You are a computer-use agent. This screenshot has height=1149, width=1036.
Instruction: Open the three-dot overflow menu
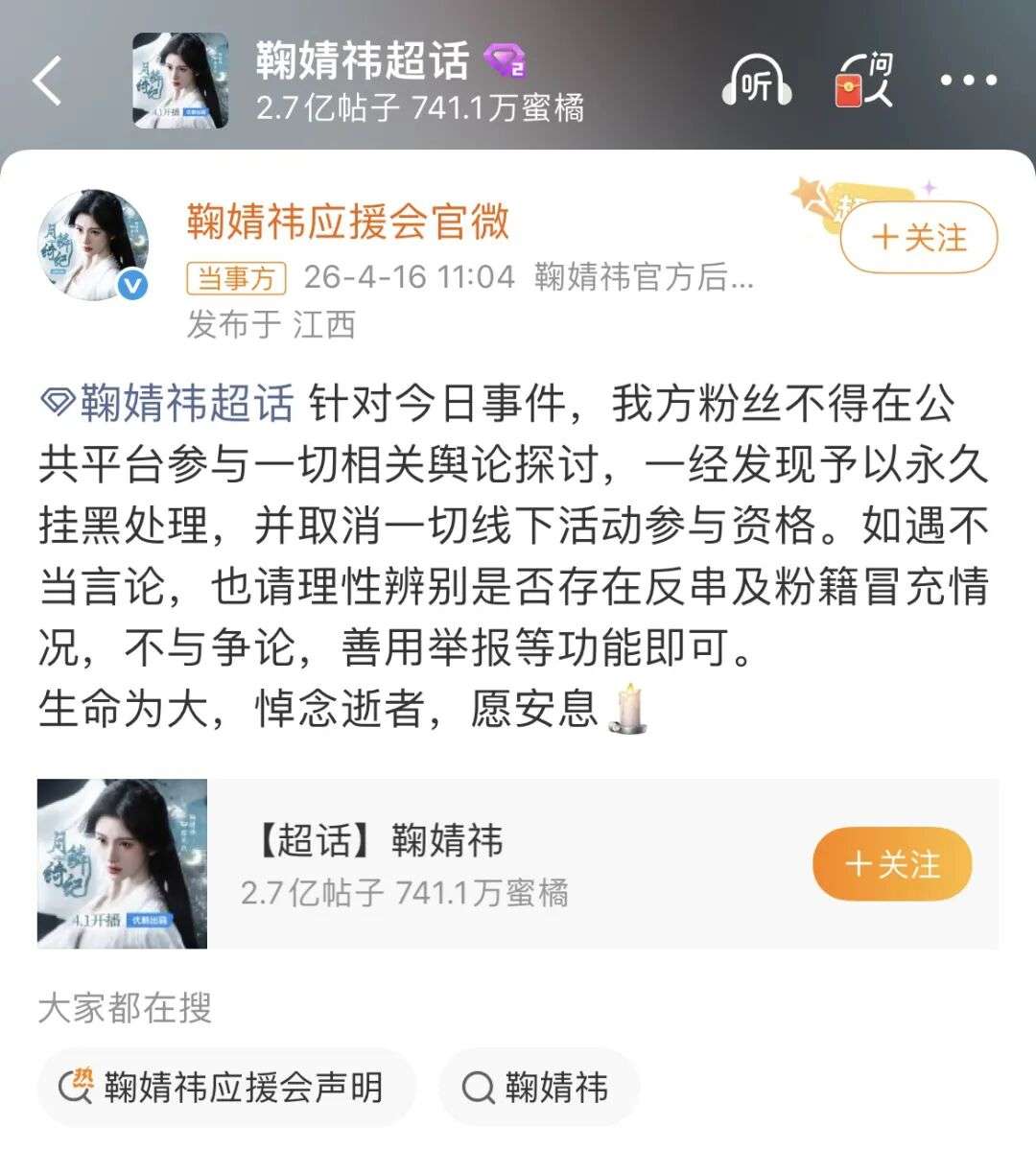pyautogui.click(x=967, y=82)
